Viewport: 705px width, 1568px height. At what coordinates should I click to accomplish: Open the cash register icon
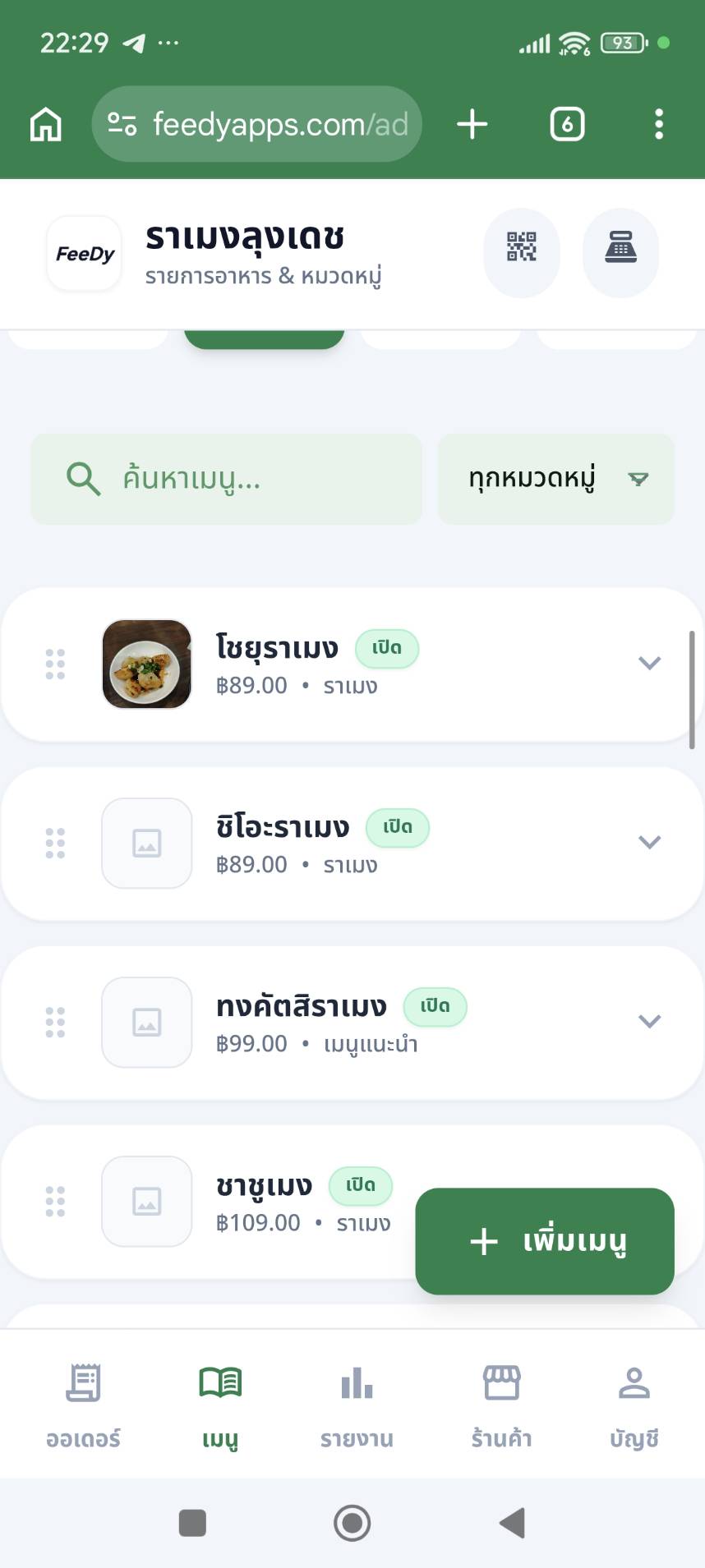(x=620, y=247)
